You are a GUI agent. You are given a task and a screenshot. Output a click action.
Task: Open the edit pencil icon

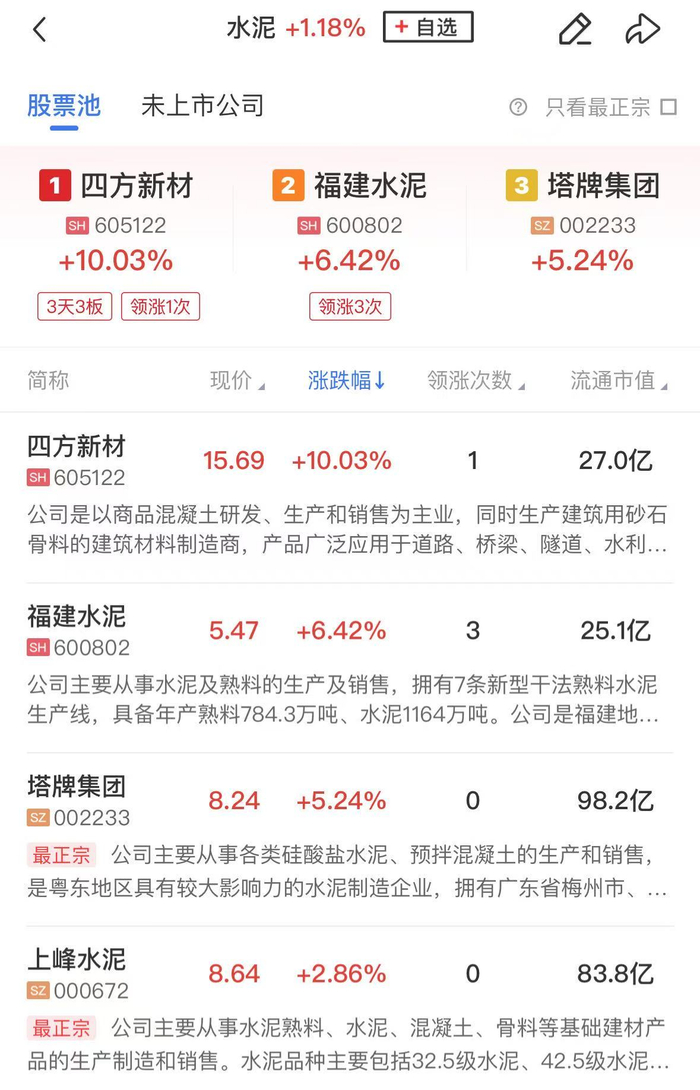click(x=575, y=30)
